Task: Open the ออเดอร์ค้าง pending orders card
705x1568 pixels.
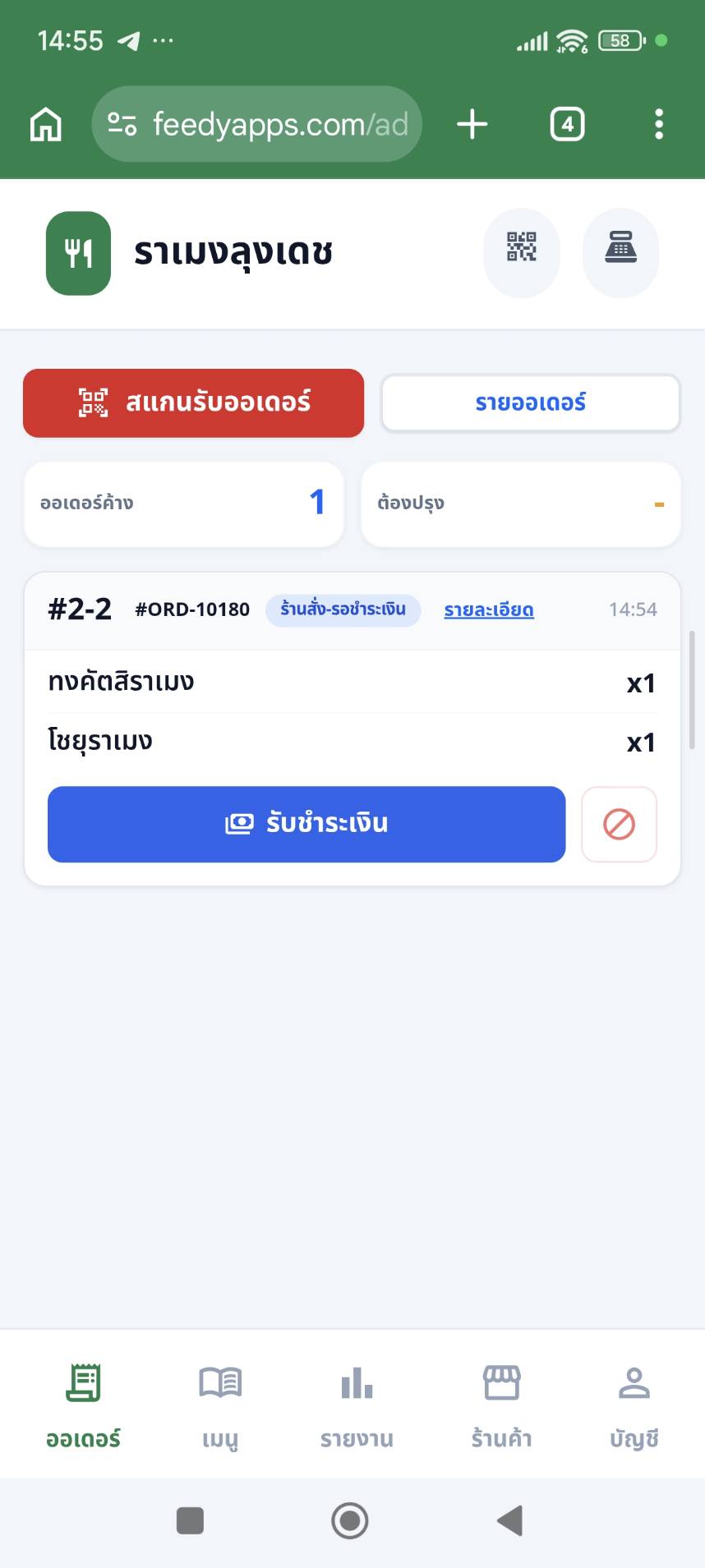Action: [183, 504]
